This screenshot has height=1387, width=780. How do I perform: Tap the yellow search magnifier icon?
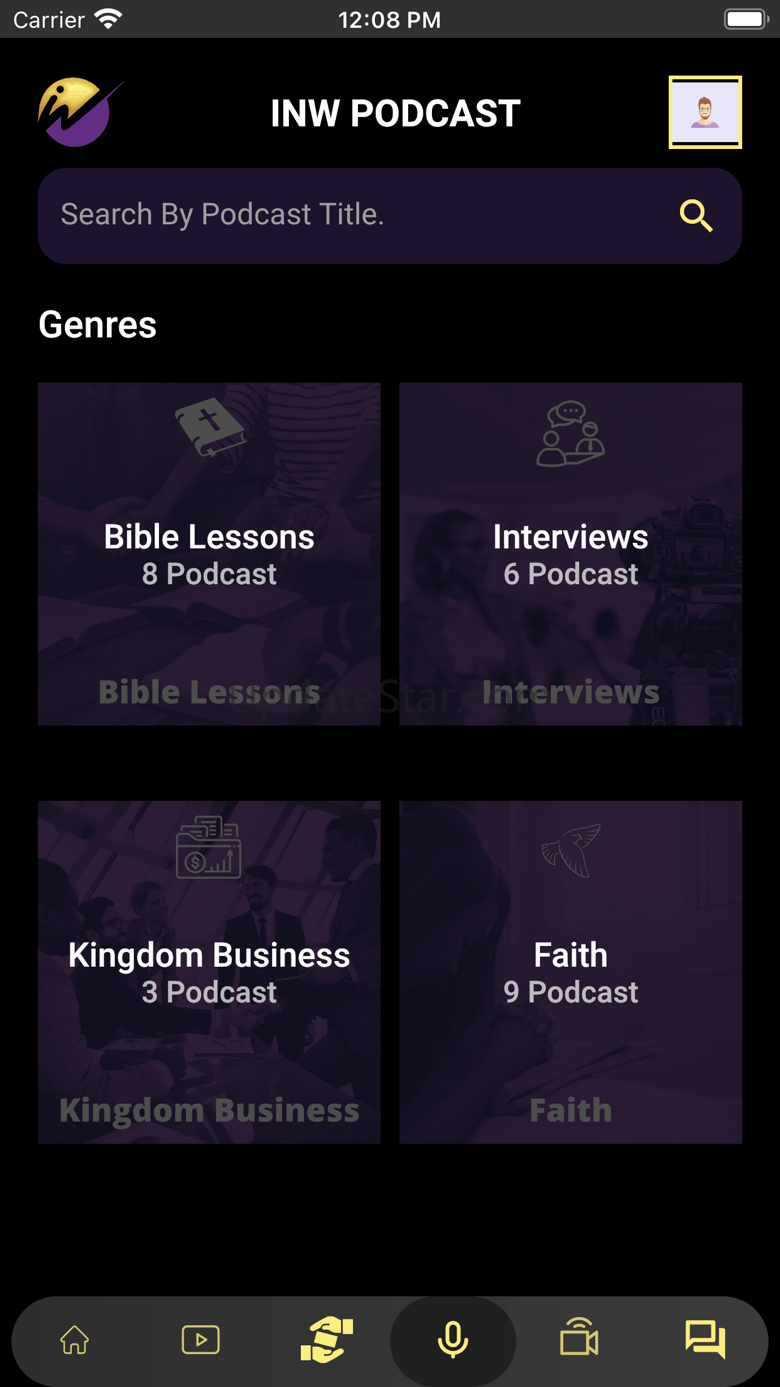tap(696, 215)
